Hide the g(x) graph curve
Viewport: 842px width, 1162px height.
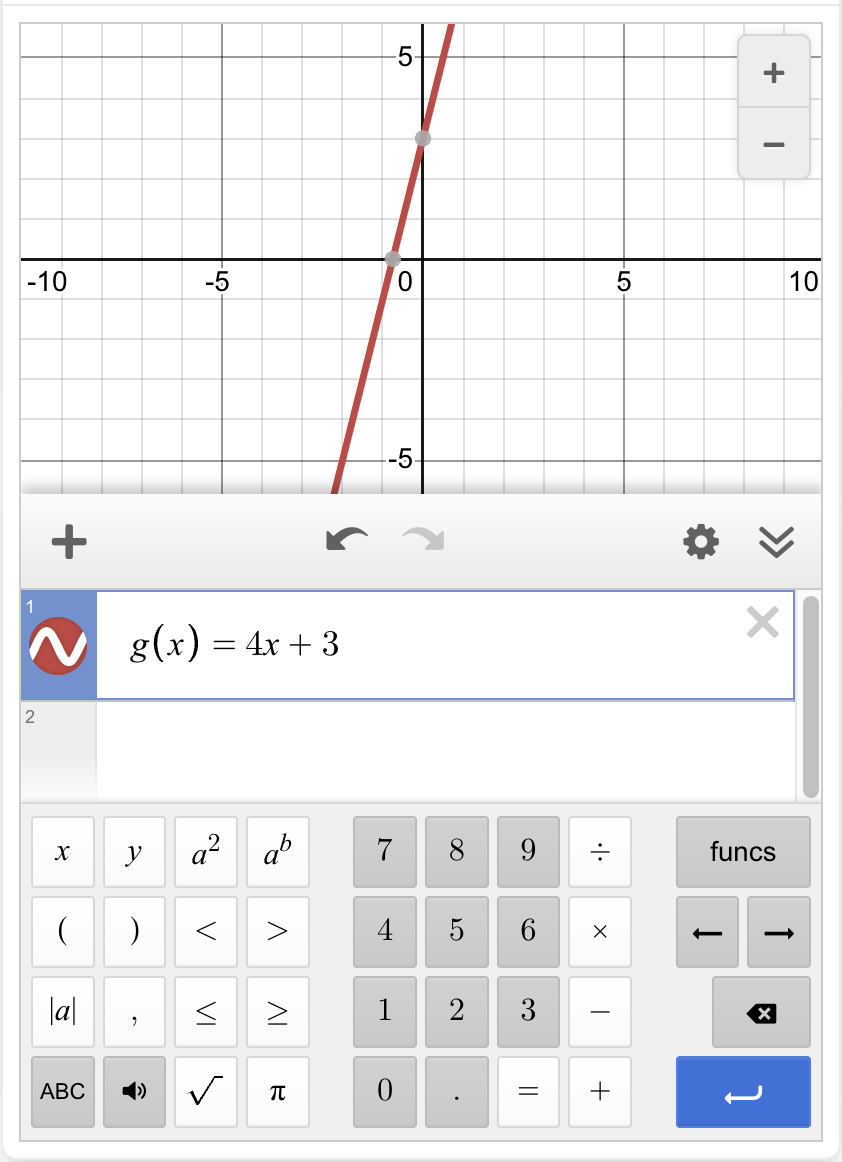coord(59,646)
